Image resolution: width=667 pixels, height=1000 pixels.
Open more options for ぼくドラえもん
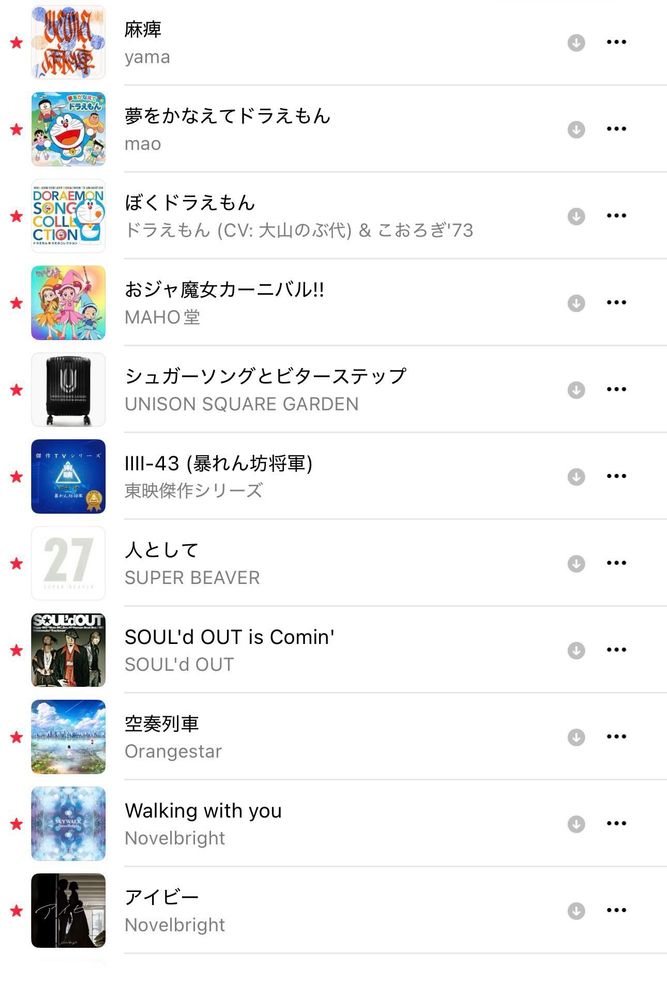[x=616, y=216]
